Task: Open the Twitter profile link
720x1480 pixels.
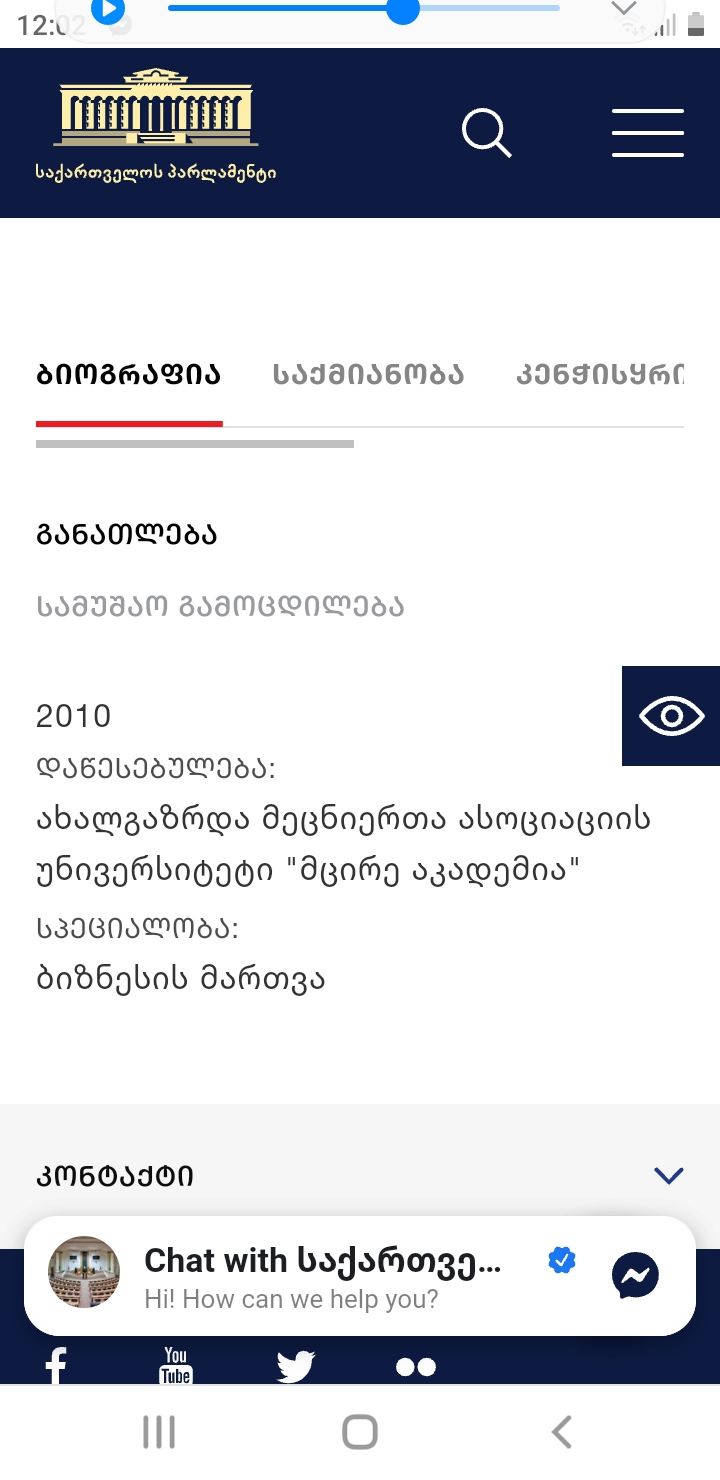Action: (x=296, y=1366)
